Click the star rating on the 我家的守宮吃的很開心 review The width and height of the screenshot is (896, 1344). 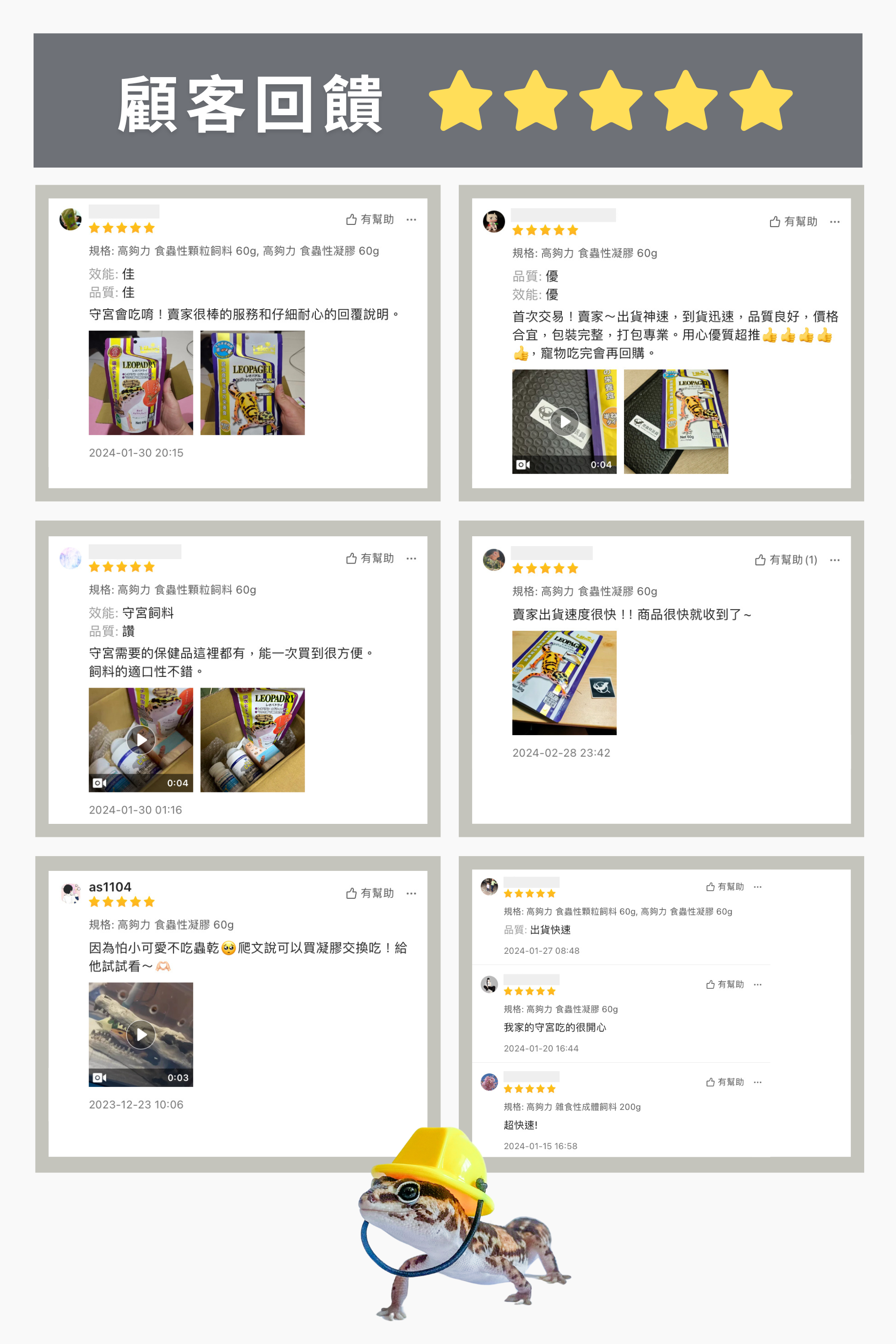[x=529, y=991]
